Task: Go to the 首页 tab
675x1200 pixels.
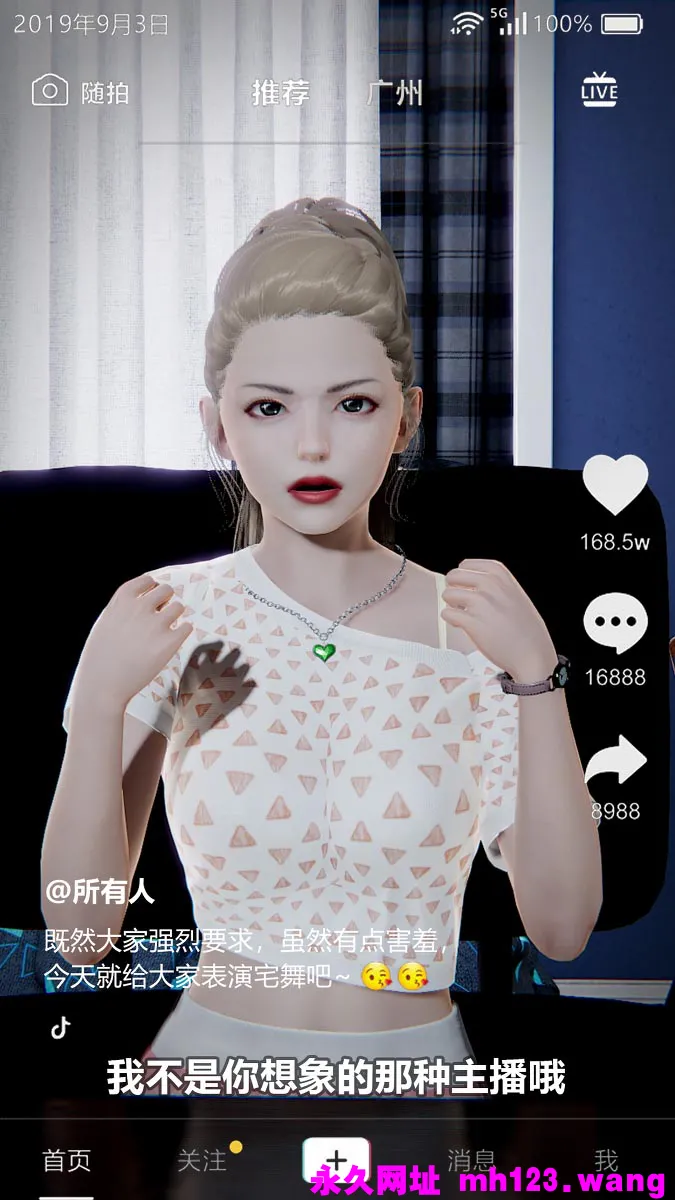Action: [67, 1160]
